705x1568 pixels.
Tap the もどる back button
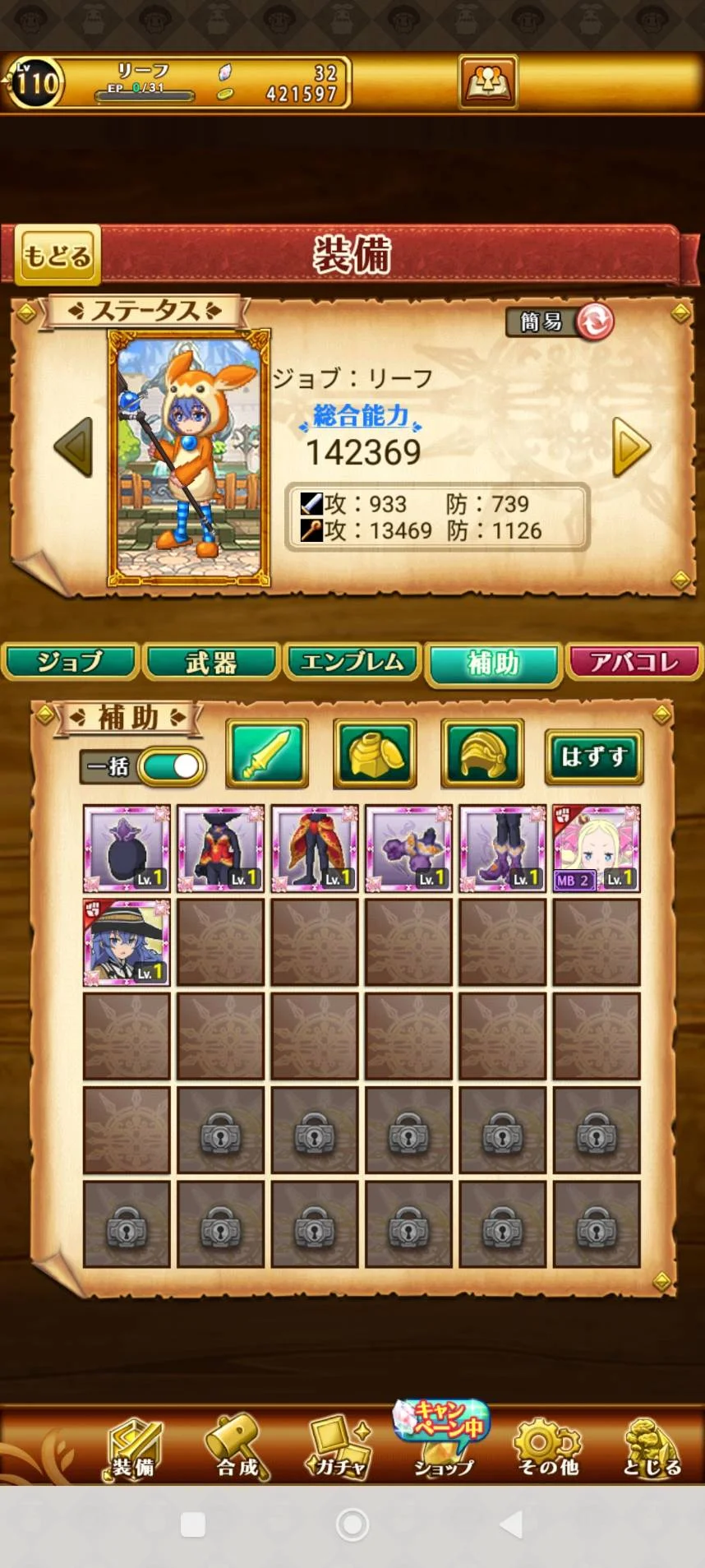click(x=57, y=255)
